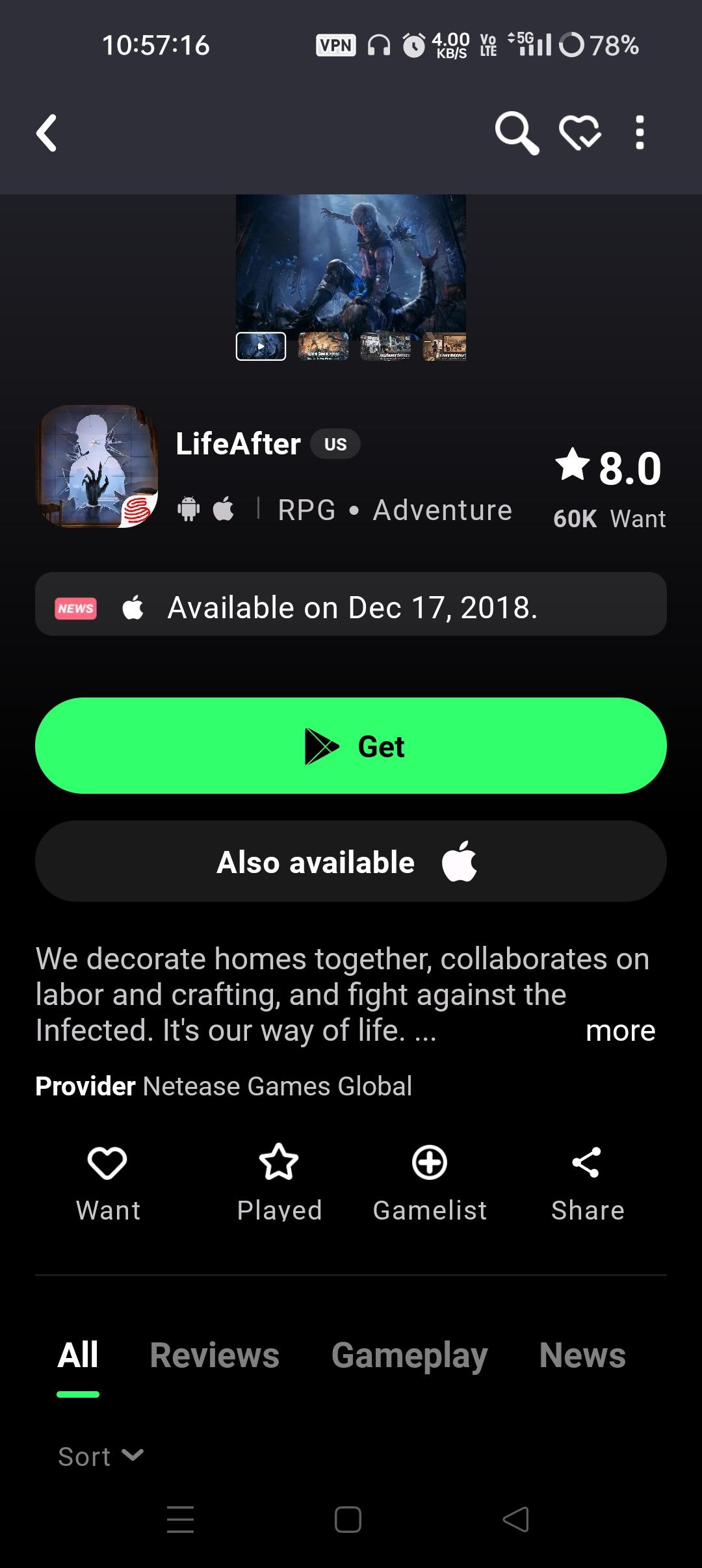Tap the system home button
Viewport: 702px width, 1568px height.
(x=348, y=1520)
